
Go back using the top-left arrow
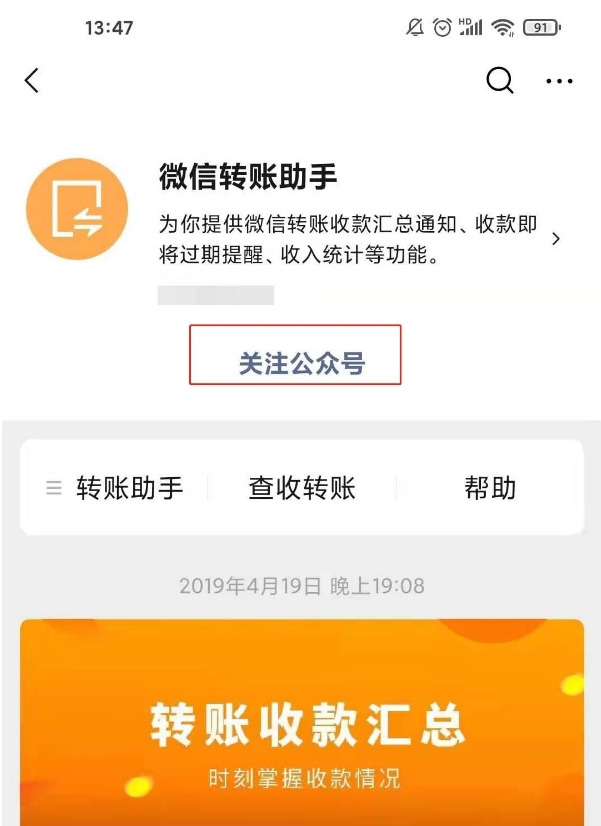pos(32,81)
